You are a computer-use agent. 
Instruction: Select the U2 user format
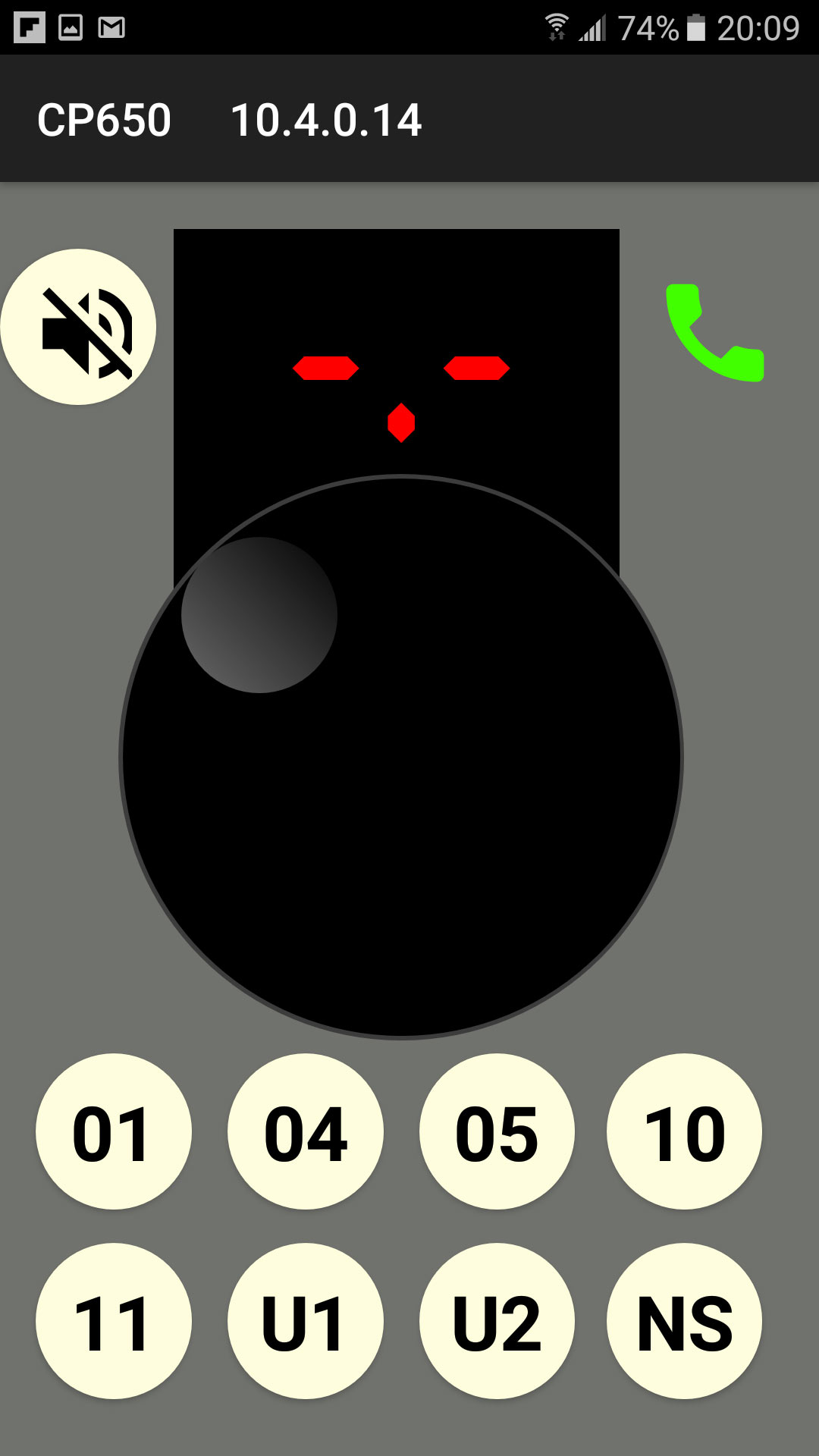coord(497,1321)
